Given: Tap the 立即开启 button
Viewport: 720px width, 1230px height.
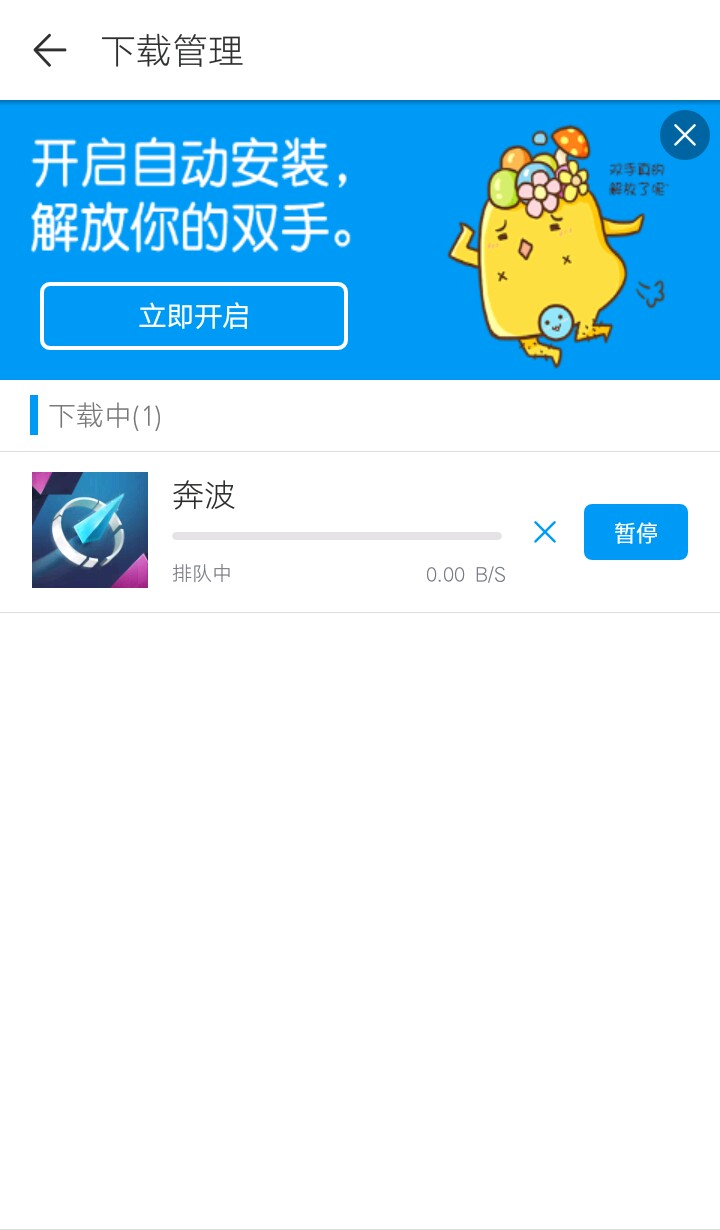Looking at the screenshot, I should pos(194,316).
